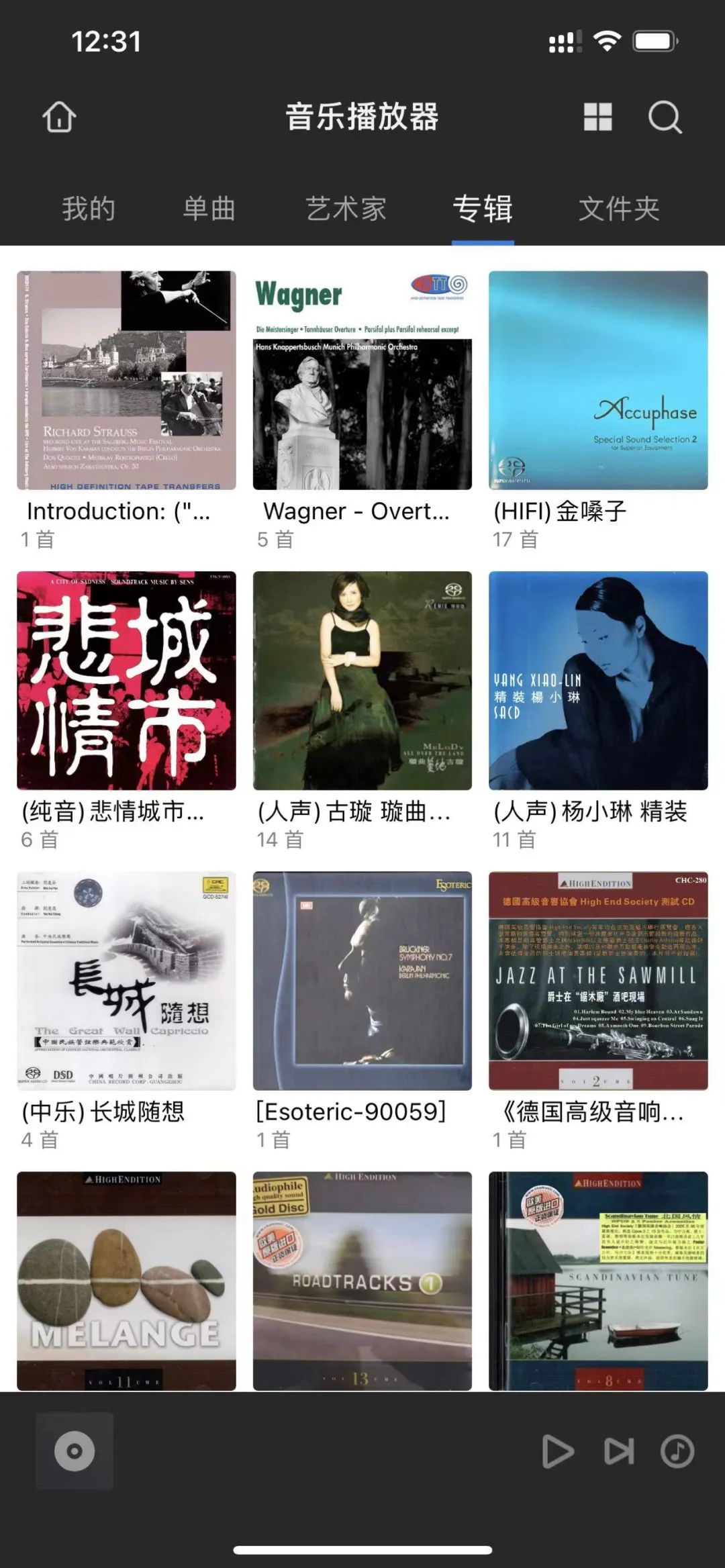Tap the home icon in top bar
The height and width of the screenshot is (1568, 725).
pos(59,116)
